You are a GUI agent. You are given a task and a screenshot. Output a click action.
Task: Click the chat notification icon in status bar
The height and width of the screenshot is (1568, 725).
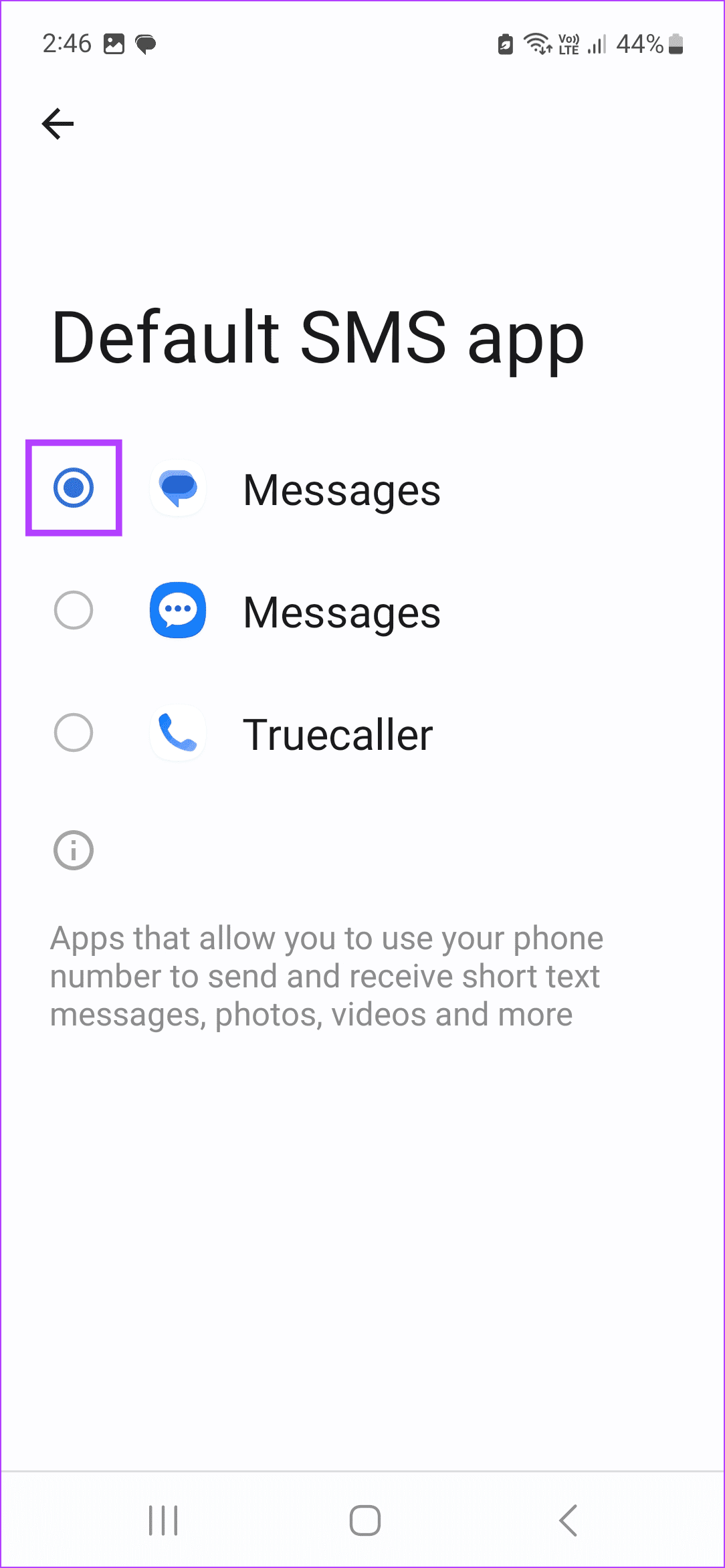click(x=146, y=44)
